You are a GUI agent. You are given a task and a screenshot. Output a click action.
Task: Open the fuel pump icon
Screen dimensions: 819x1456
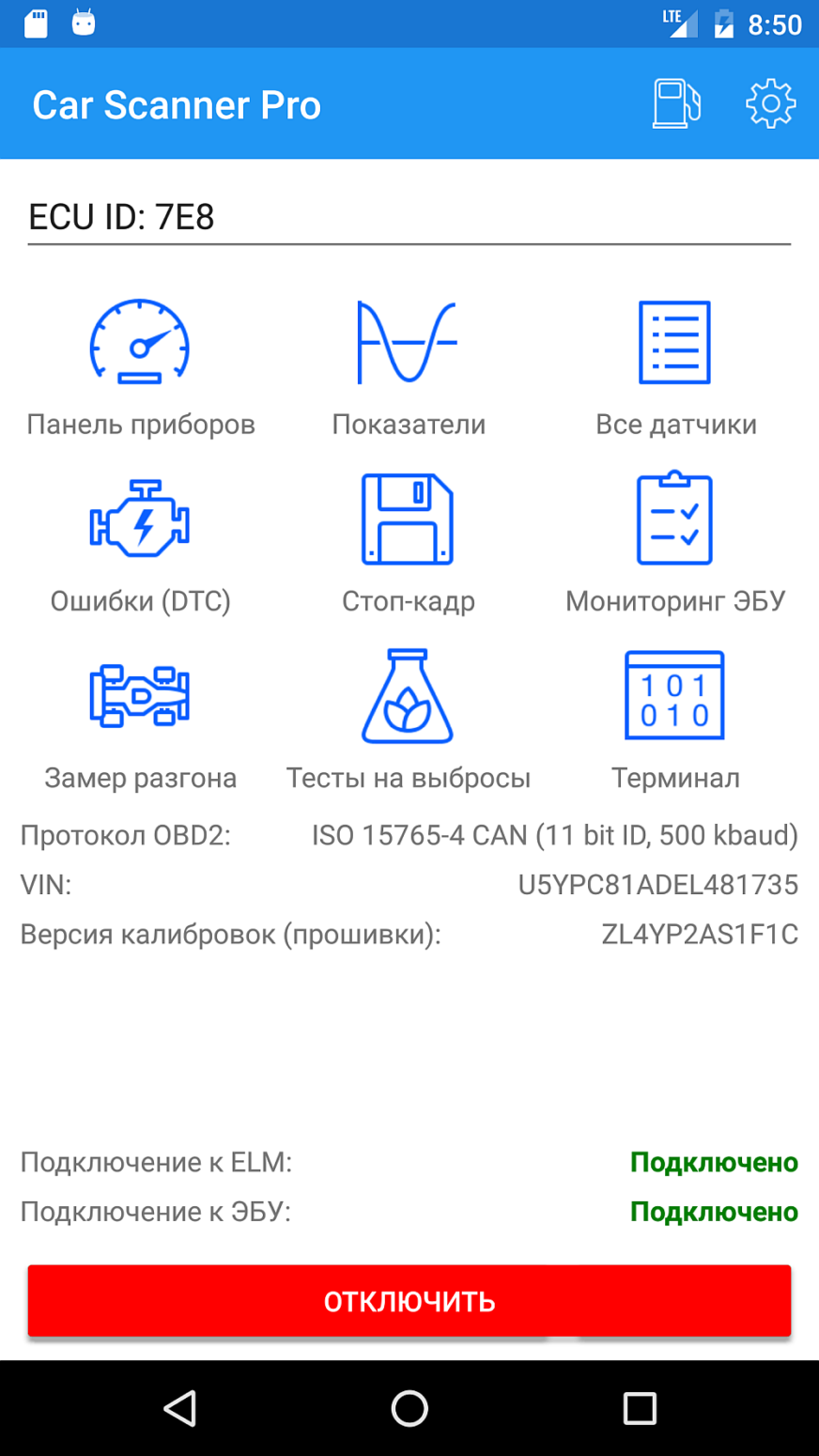(x=676, y=103)
